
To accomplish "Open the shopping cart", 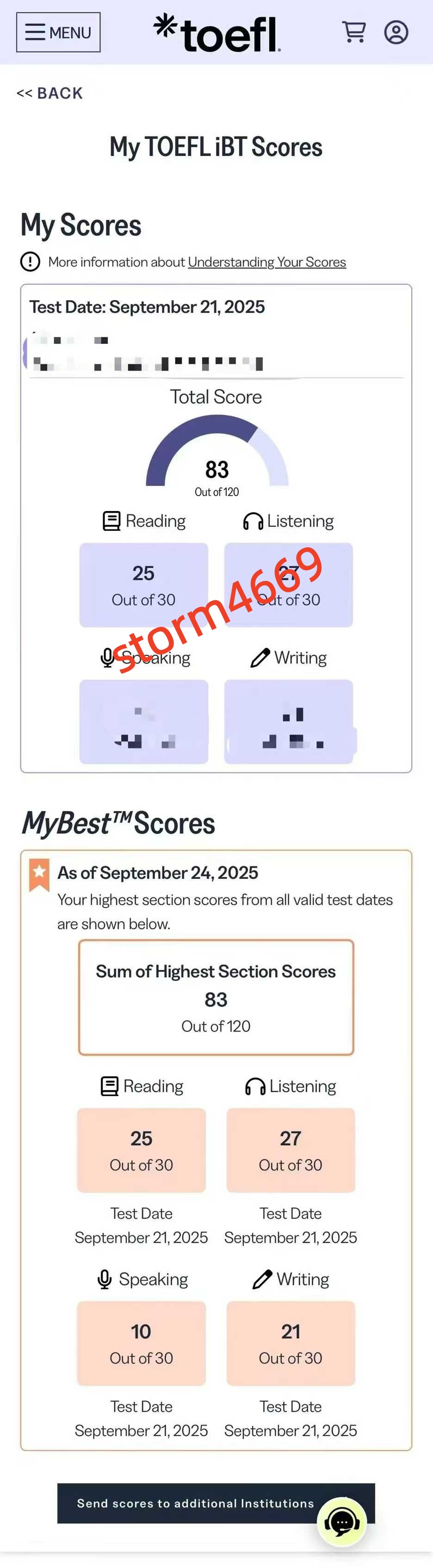I will click(x=354, y=31).
